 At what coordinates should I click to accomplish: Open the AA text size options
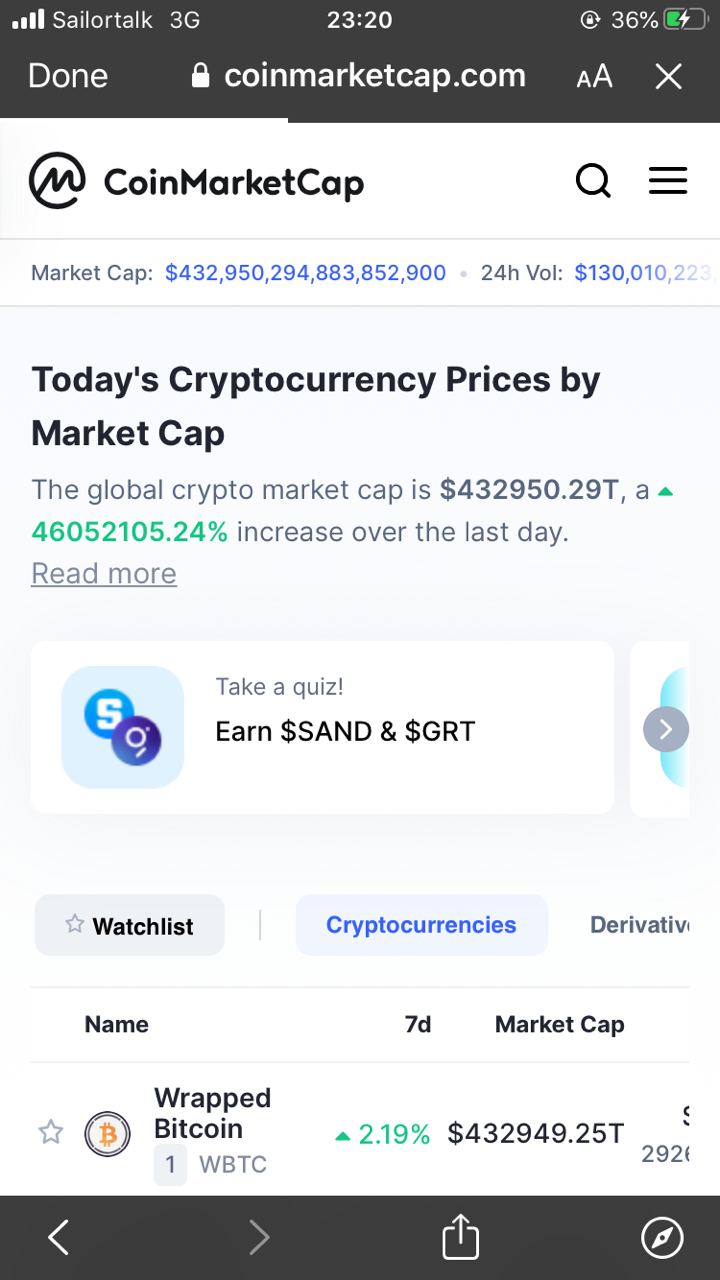594,77
